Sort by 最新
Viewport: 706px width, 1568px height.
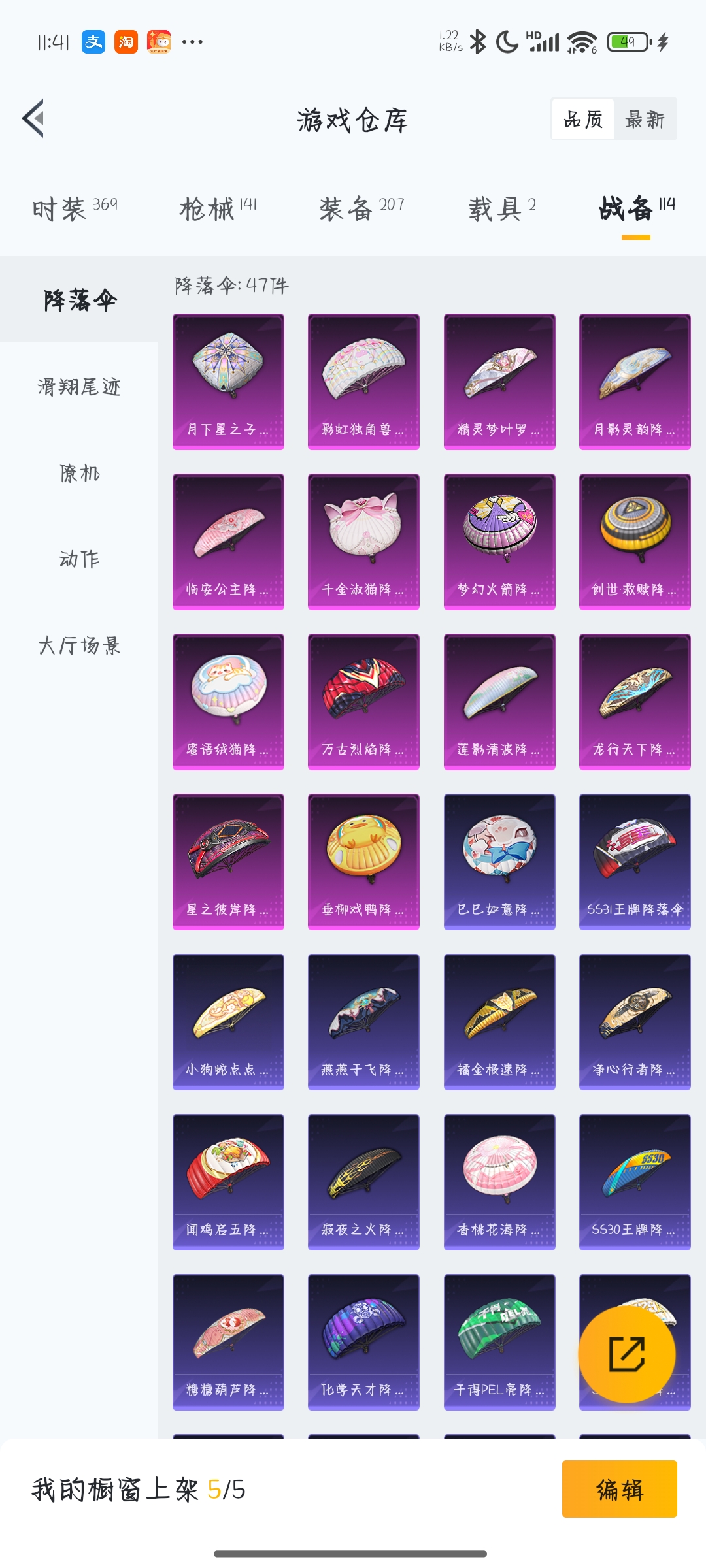(x=645, y=119)
